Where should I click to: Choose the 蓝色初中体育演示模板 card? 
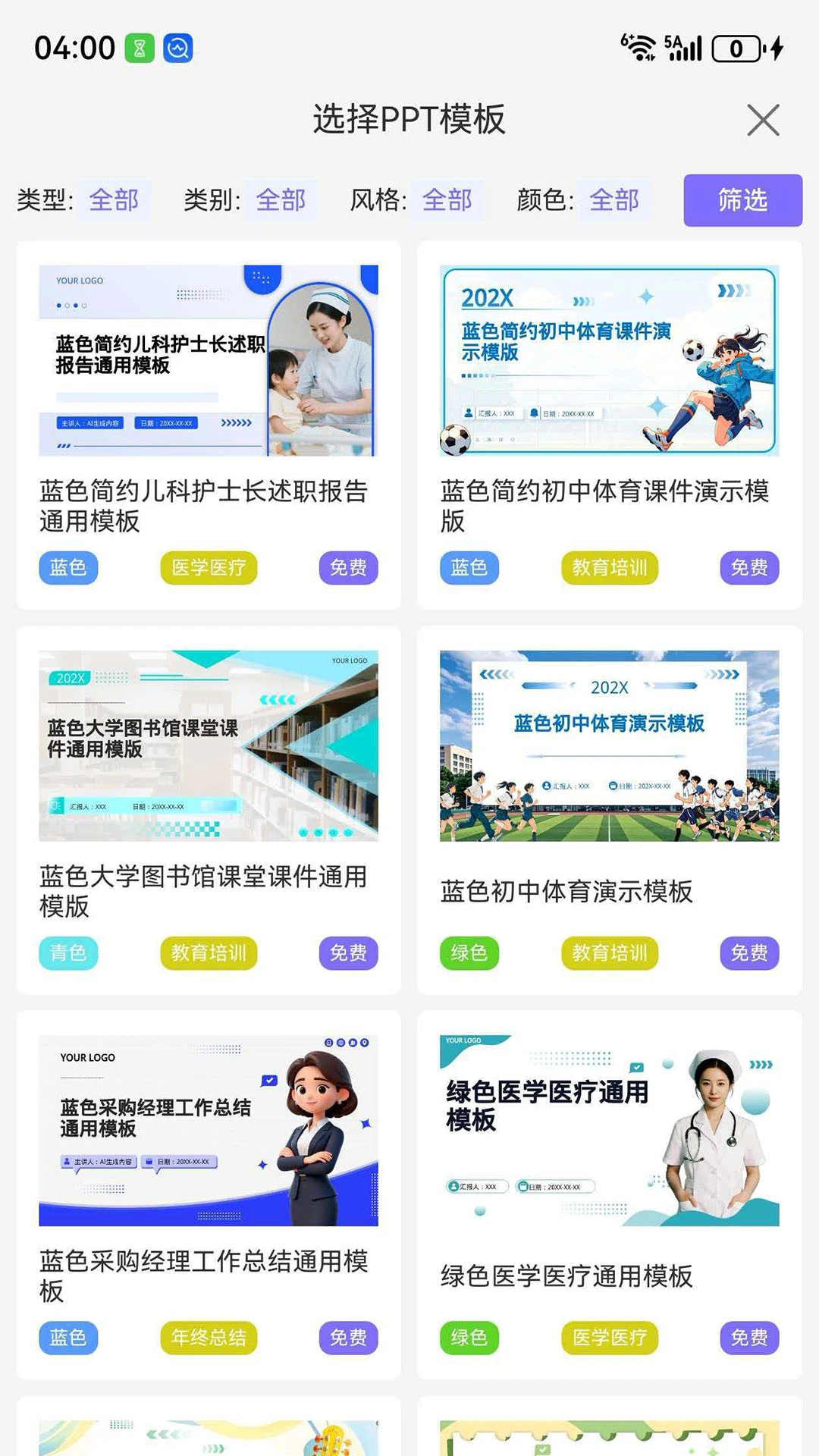(x=610, y=810)
